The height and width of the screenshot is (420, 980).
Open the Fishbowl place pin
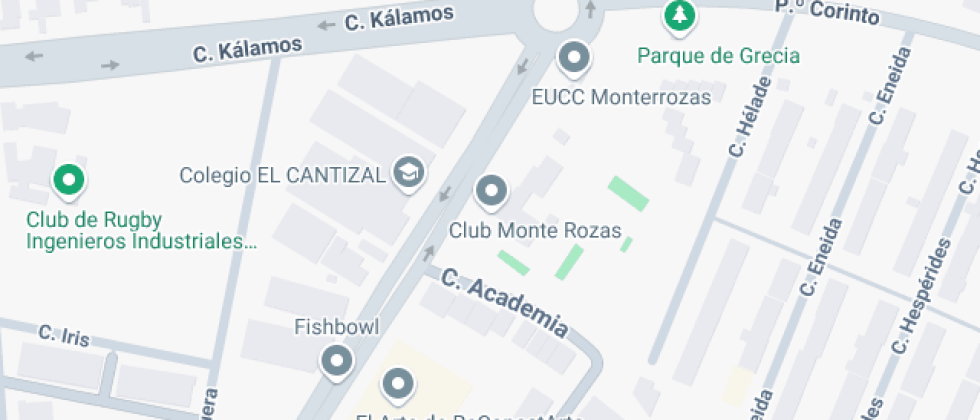coord(335,360)
